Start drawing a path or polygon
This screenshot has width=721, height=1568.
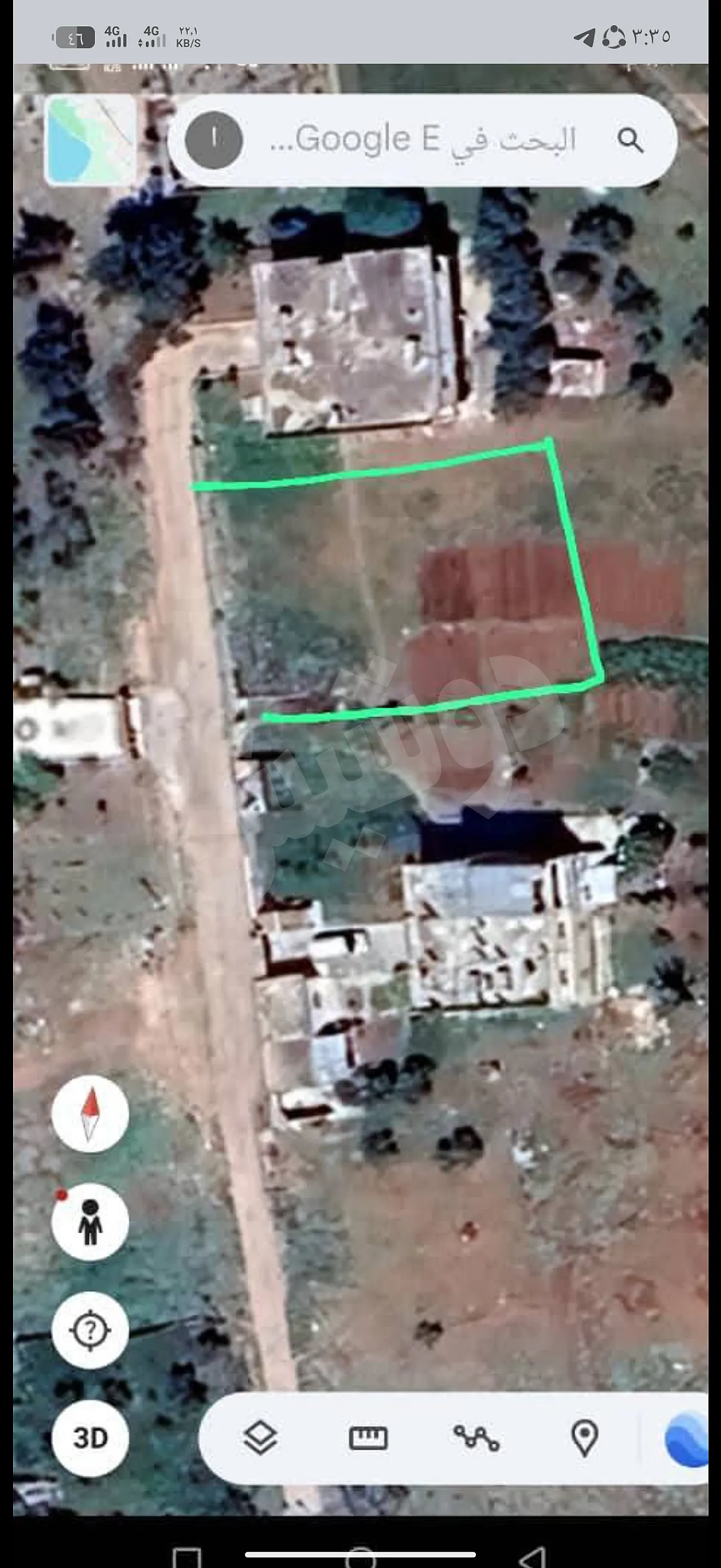point(476,1438)
